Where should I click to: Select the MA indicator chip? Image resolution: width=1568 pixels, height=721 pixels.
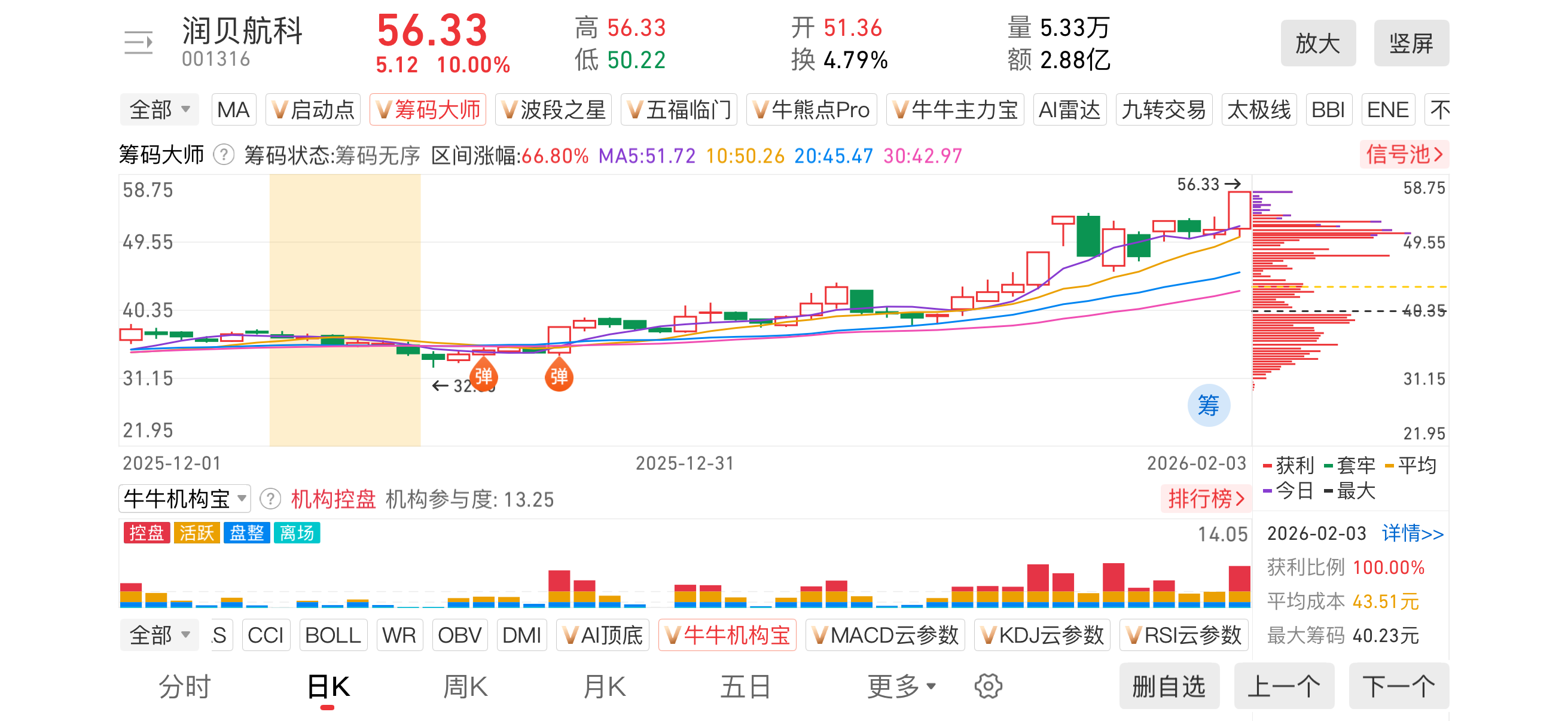tap(233, 110)
